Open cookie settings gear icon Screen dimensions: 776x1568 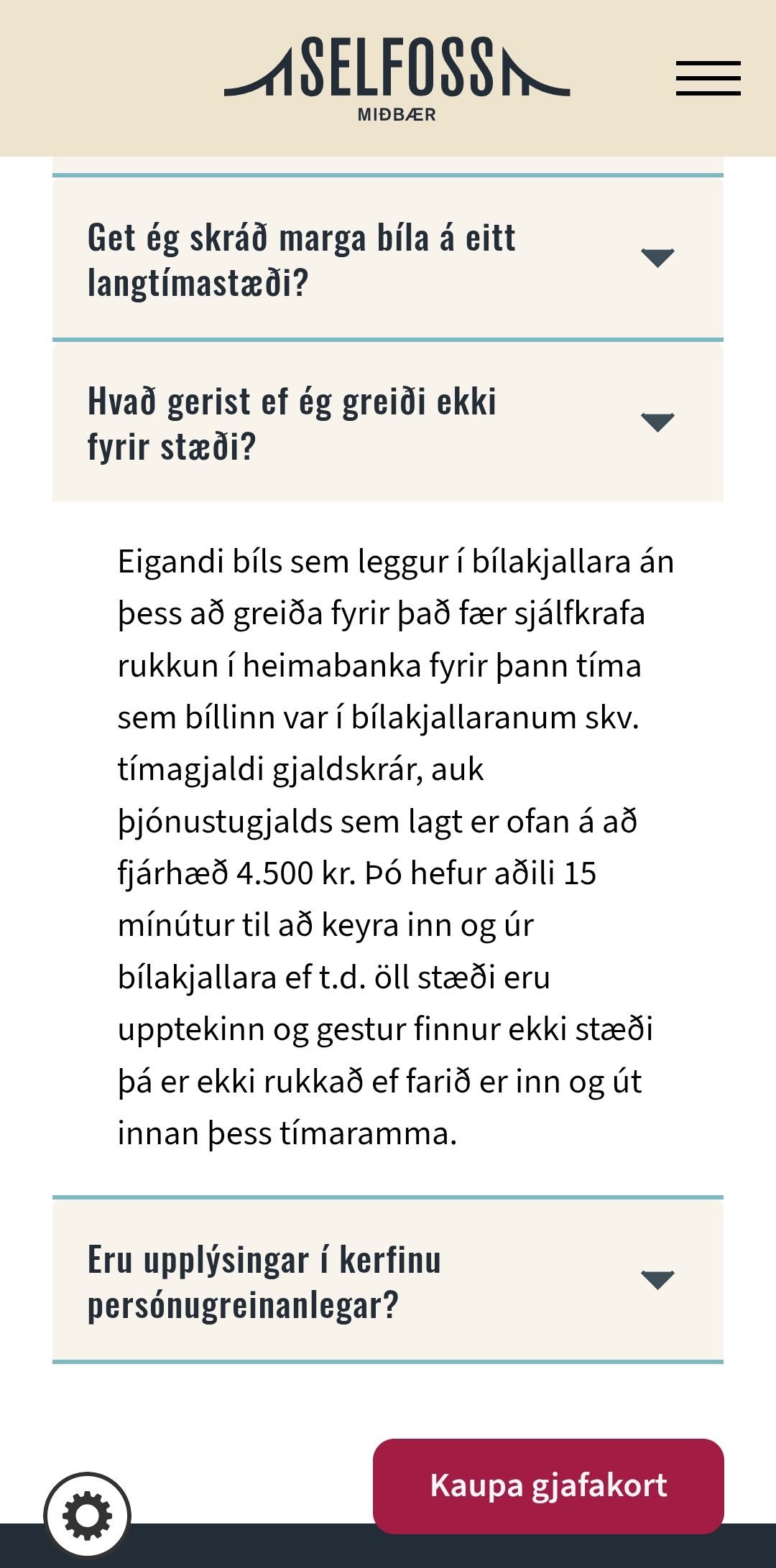88,1516
